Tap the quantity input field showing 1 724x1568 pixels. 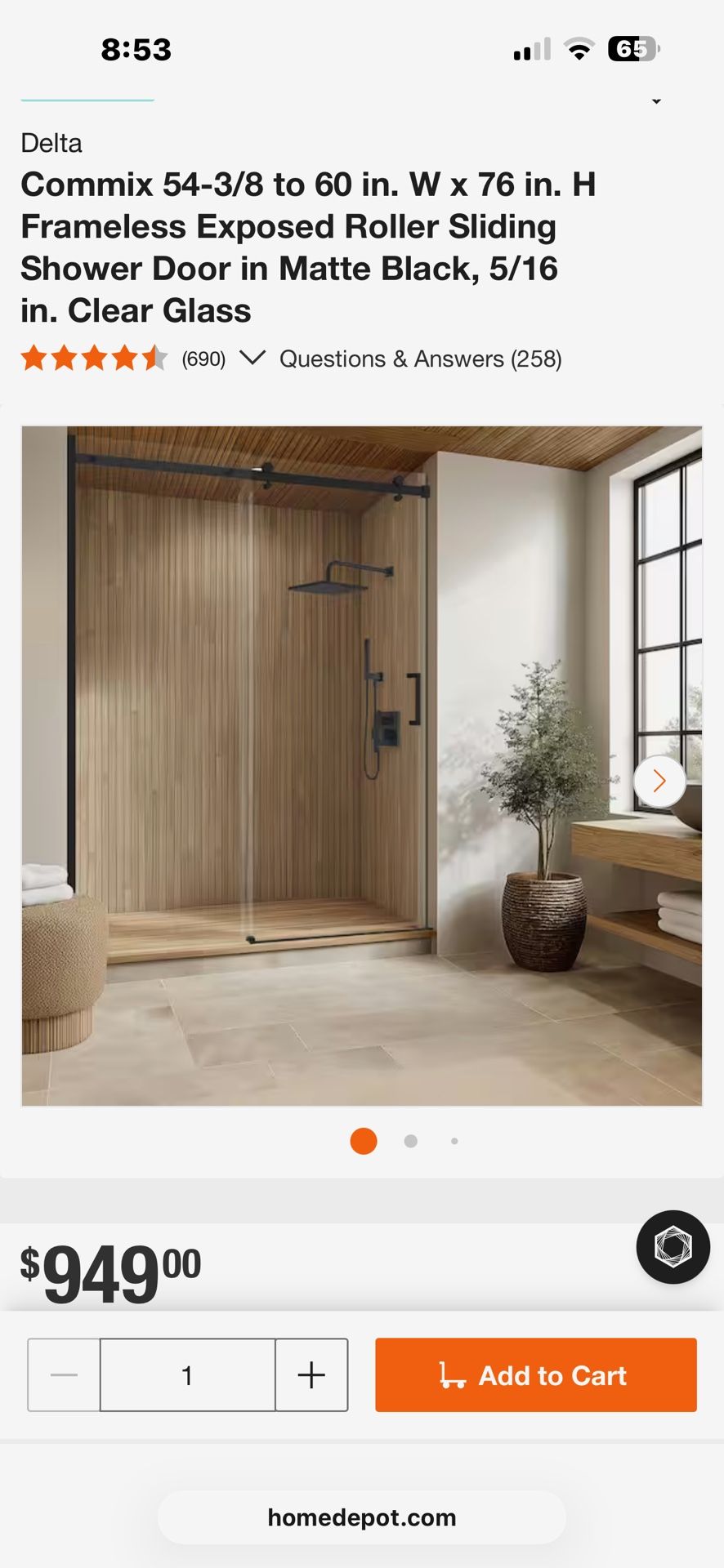point(187,1374)
